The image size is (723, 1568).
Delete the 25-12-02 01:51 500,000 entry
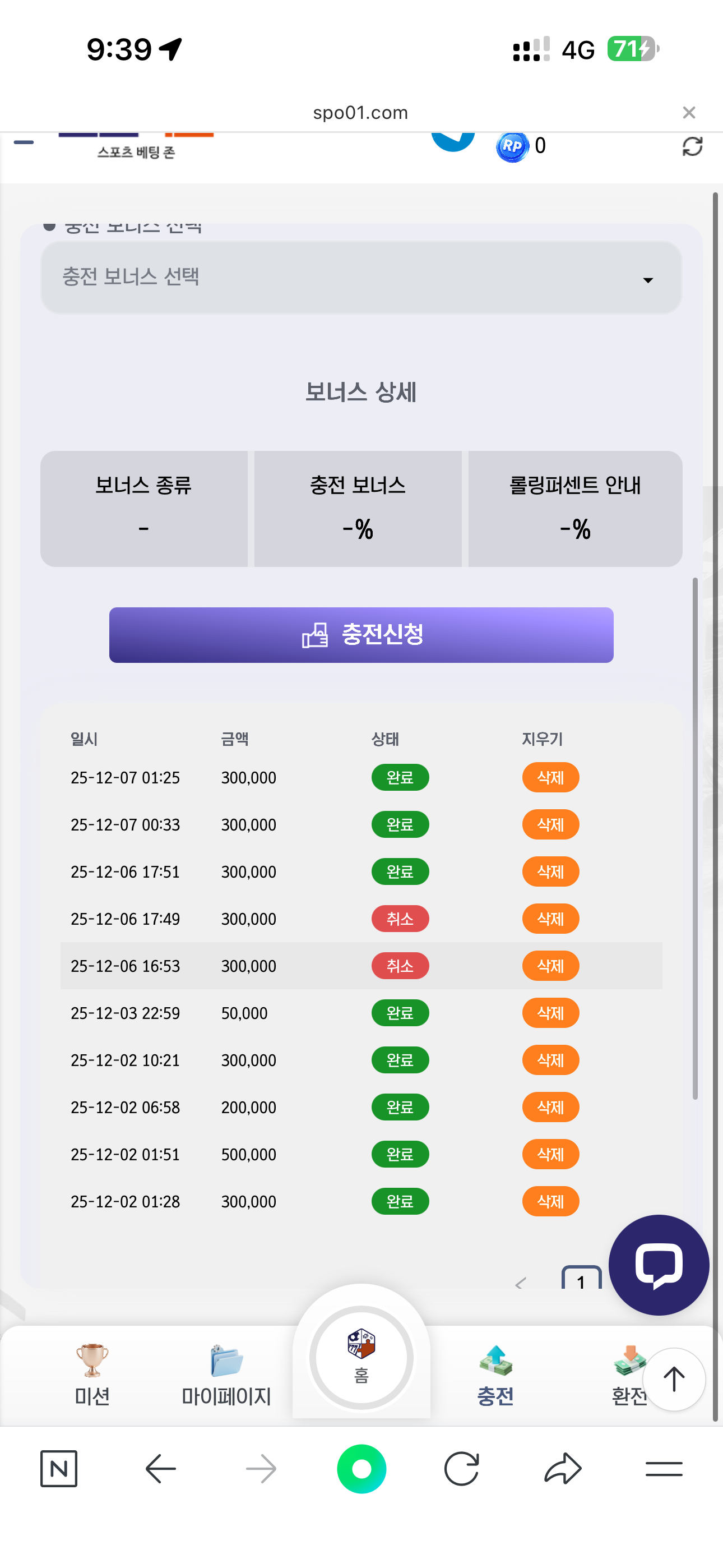(x=550, y=1154)
